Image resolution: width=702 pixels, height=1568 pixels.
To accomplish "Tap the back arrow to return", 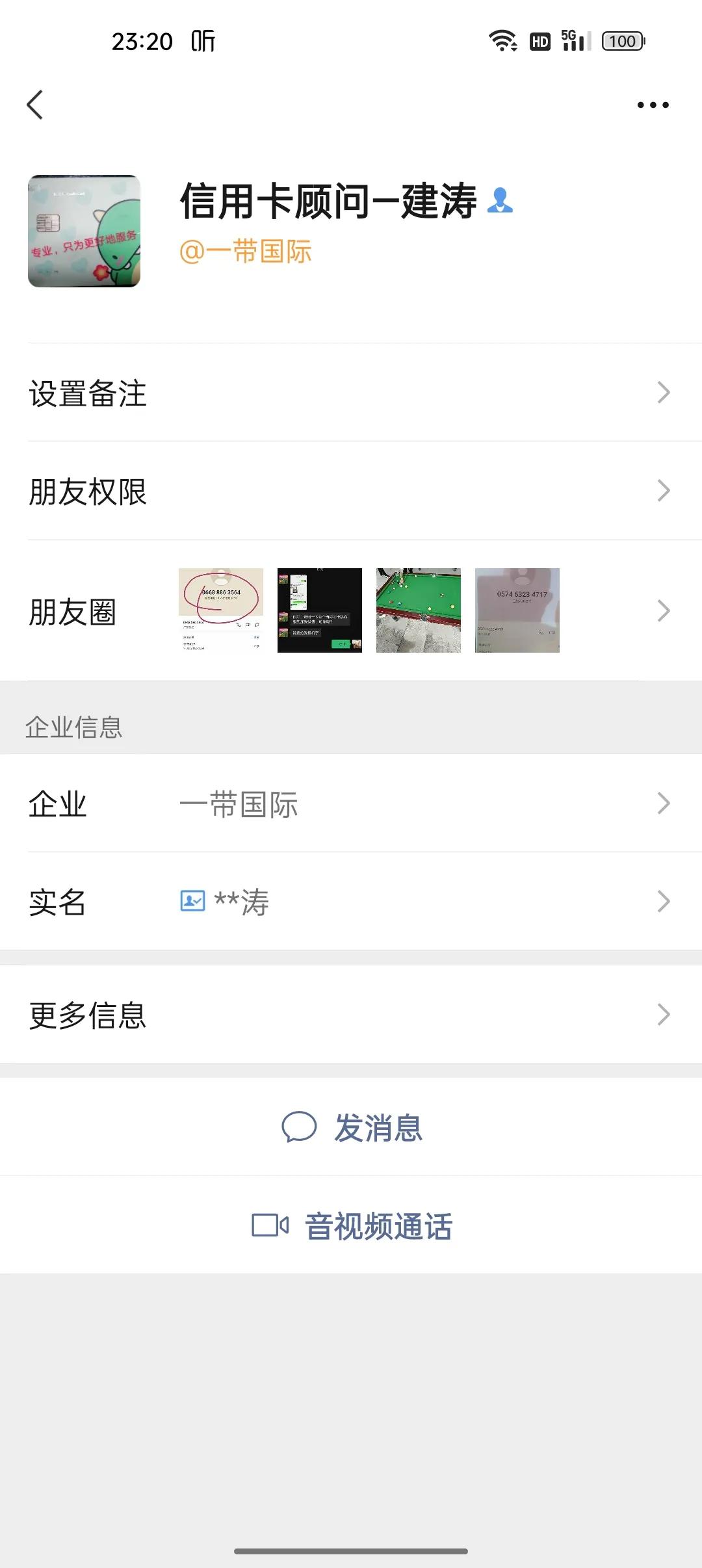I will click(x=37, y=105).
